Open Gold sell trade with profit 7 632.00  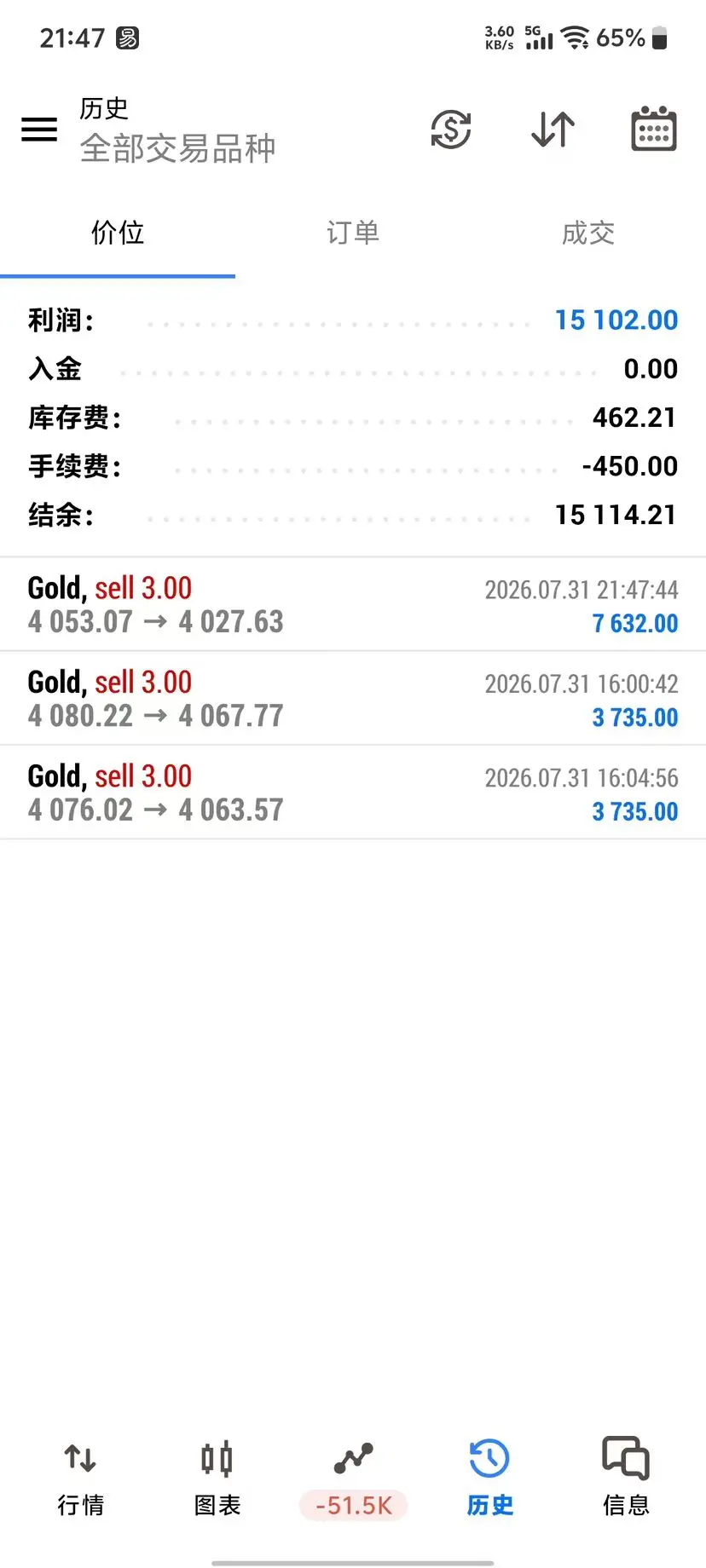[353, 604]
